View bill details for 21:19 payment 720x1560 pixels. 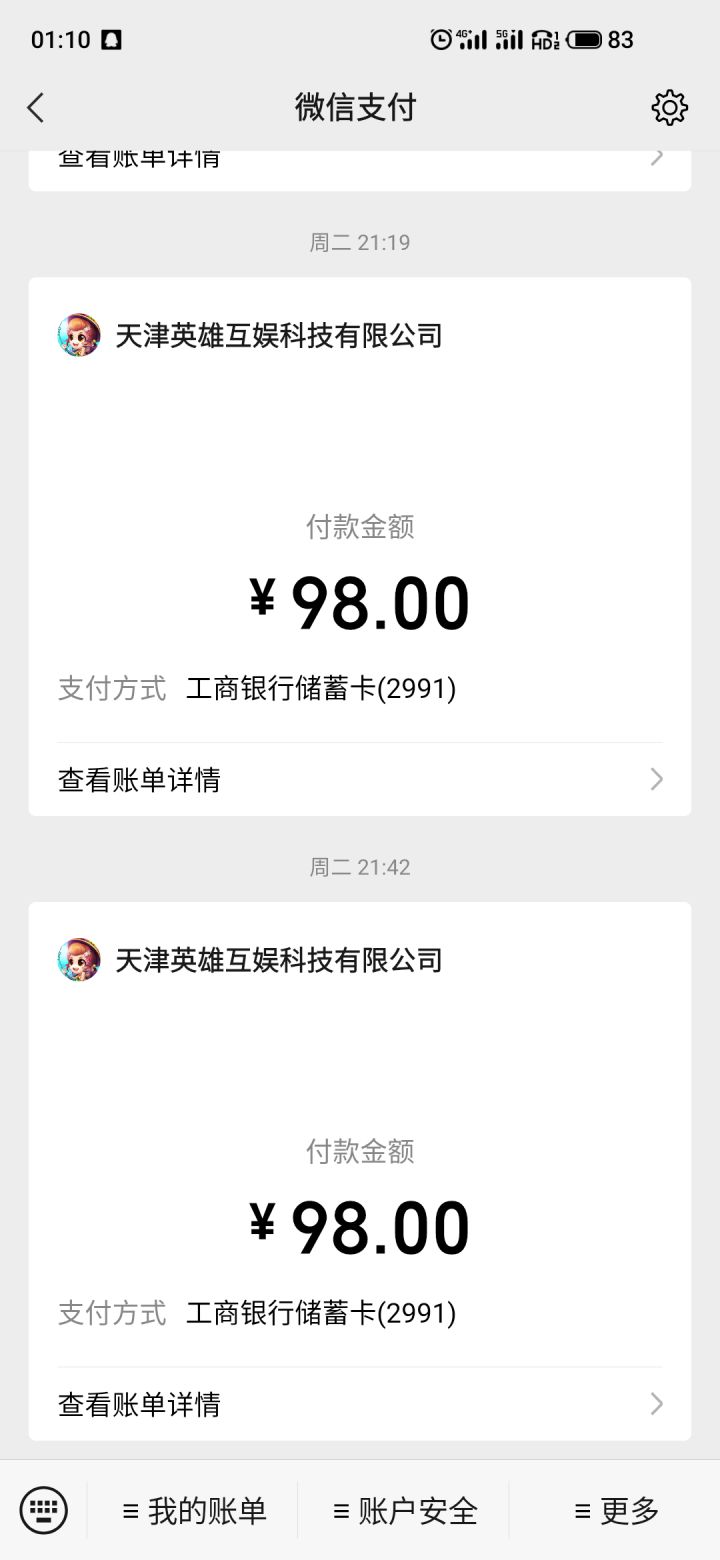[360, 780]
